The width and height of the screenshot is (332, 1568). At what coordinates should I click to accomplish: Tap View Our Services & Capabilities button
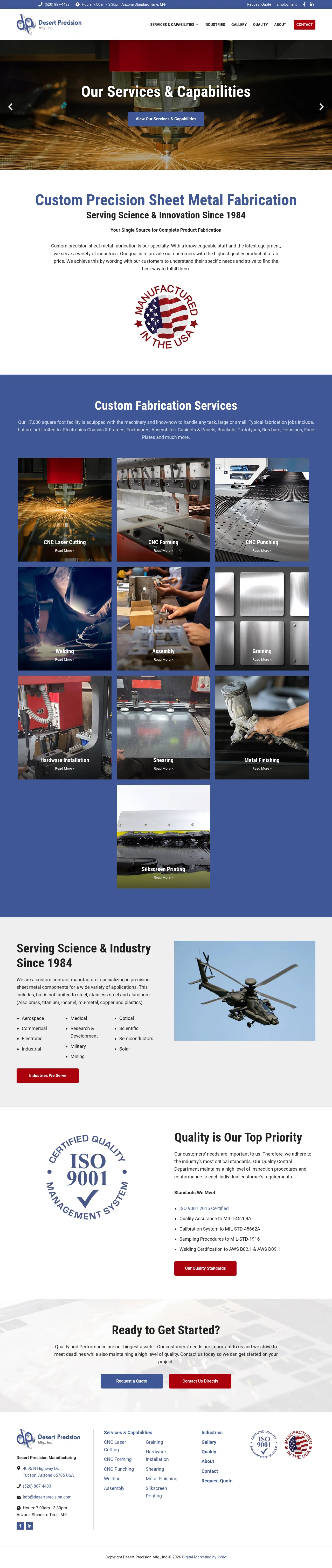pos(166,119)
